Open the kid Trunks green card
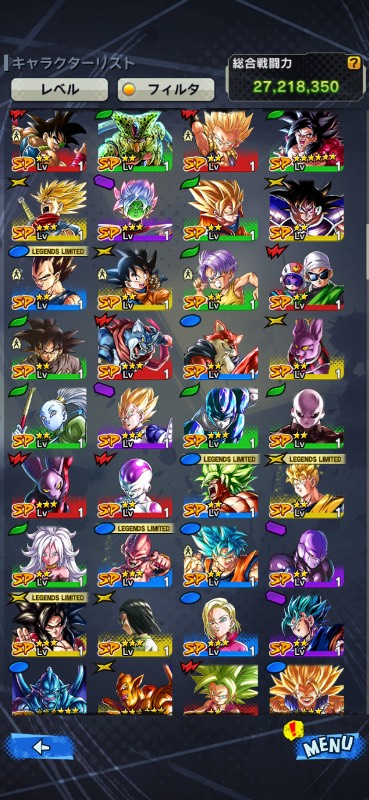 (220, 279)
